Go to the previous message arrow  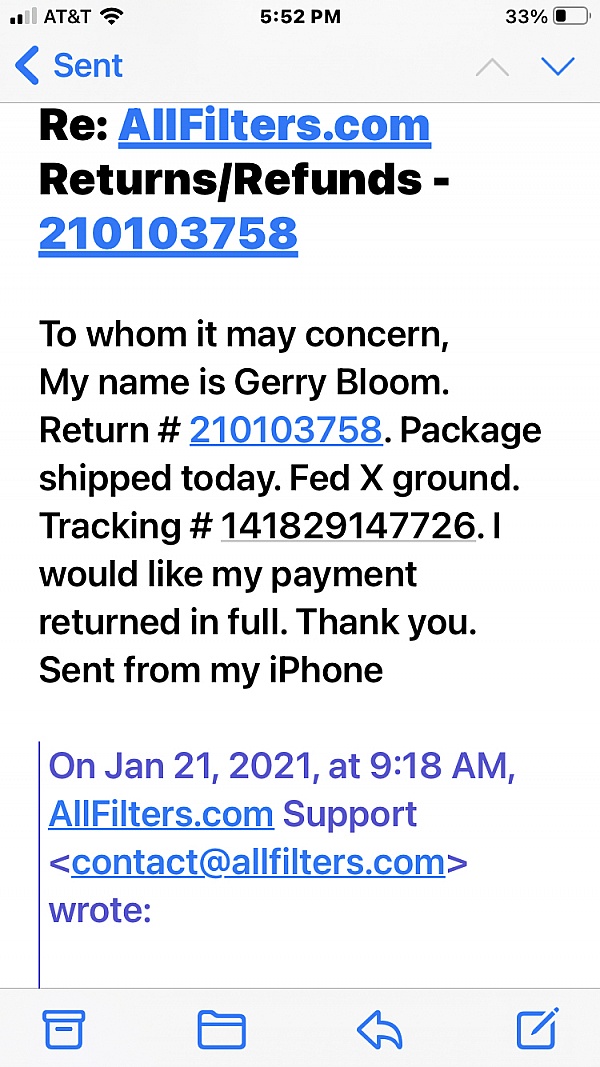pyautogui.click(x=492, y=67)
